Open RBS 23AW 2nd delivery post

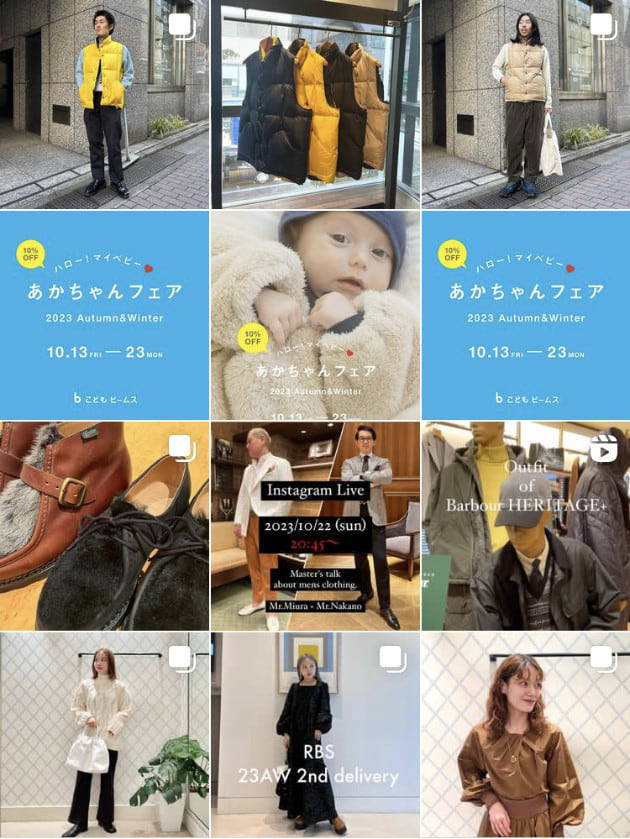pos(315,735)
